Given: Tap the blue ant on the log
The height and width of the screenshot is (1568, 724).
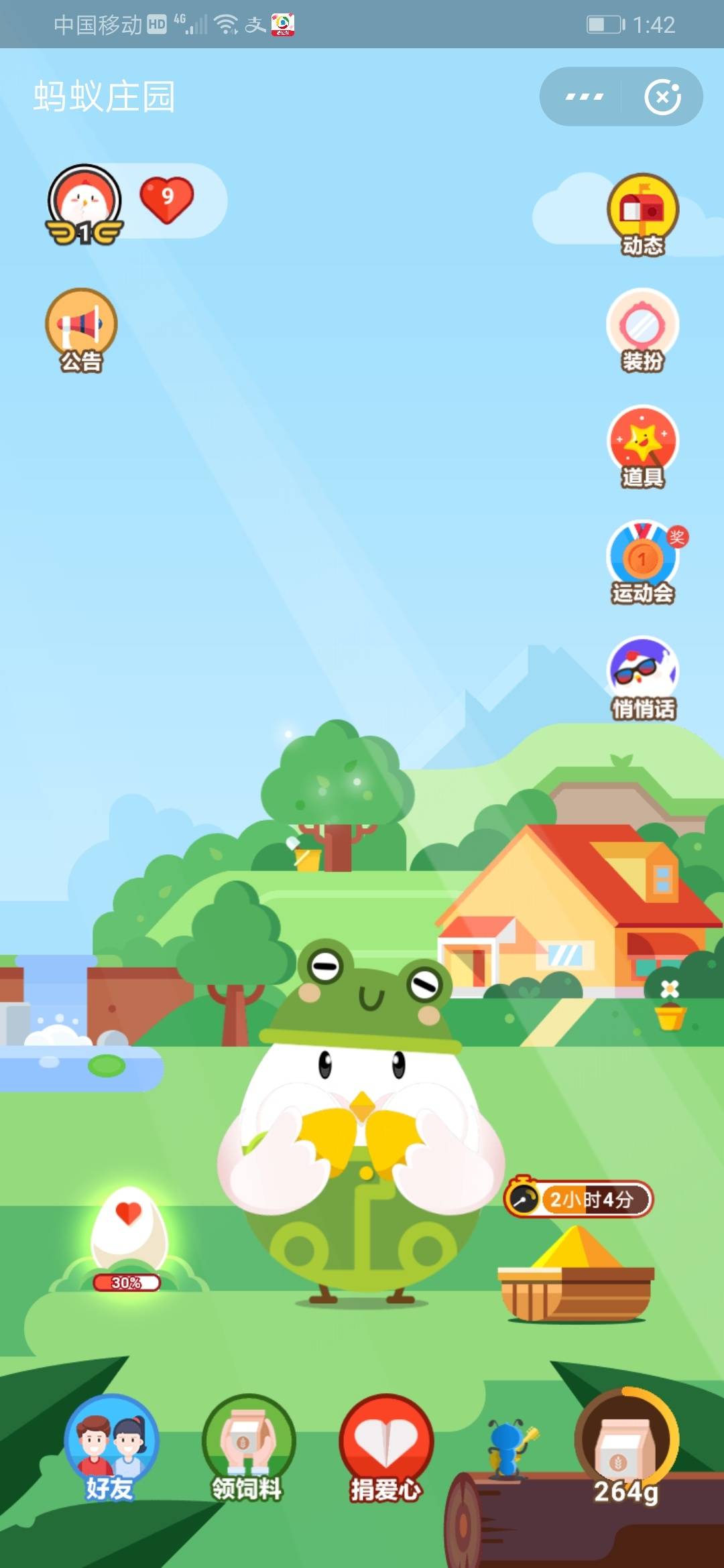Looking at the screenshot, I should pyautogui.click(x=507, y=1446).
